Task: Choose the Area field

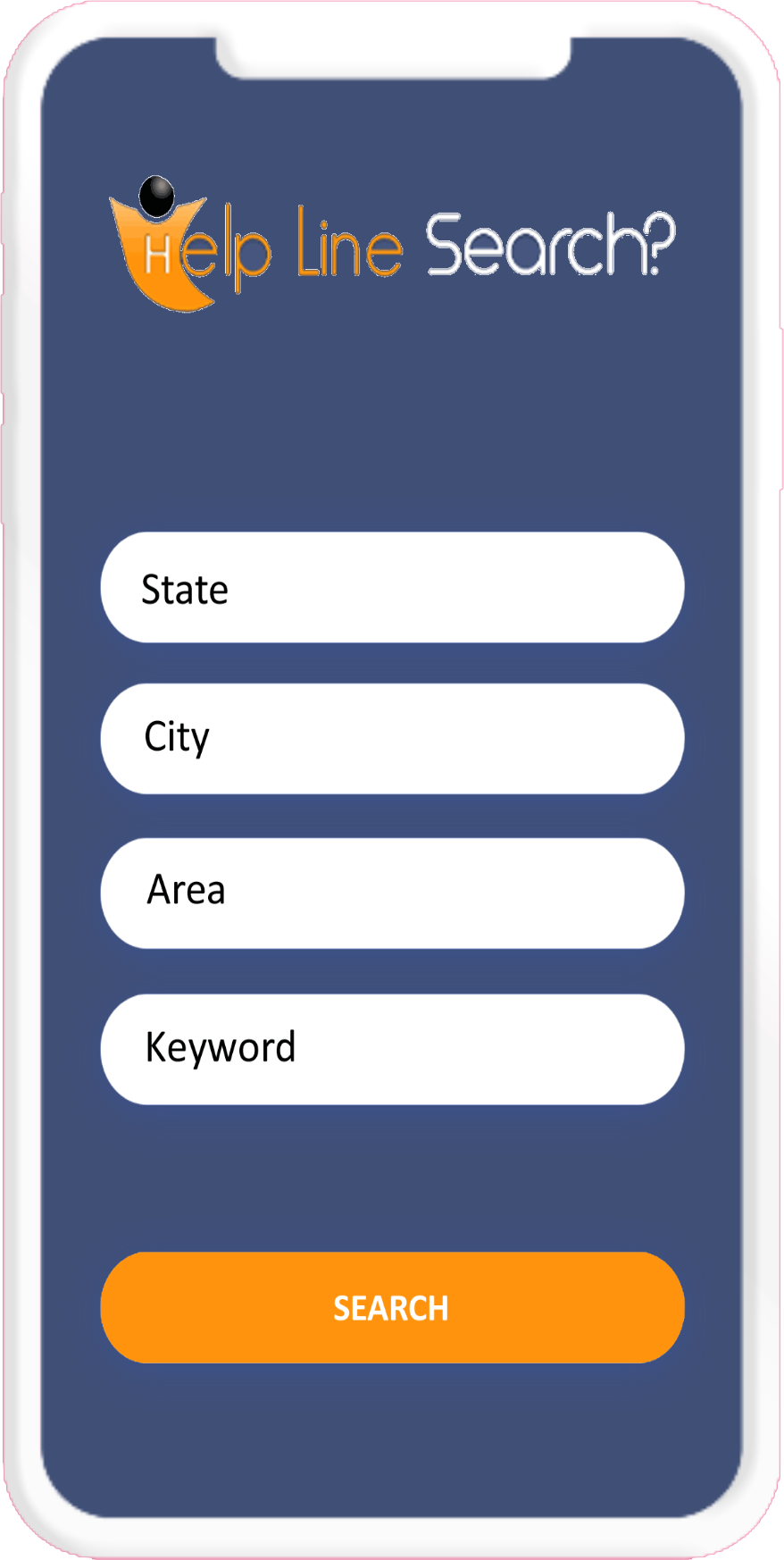Action: tap(392, 893)
